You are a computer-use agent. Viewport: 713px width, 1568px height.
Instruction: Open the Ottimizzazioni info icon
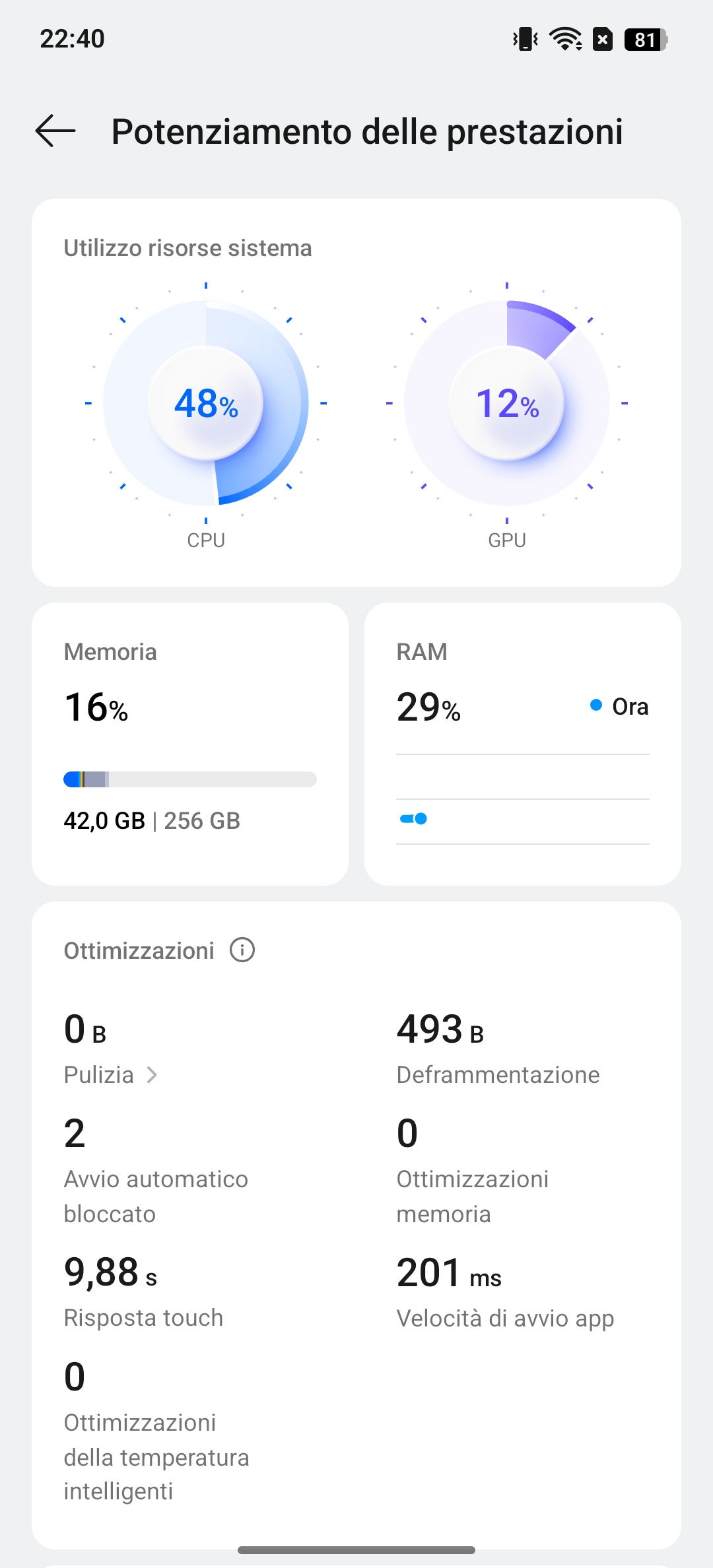[x=242, y=950]
